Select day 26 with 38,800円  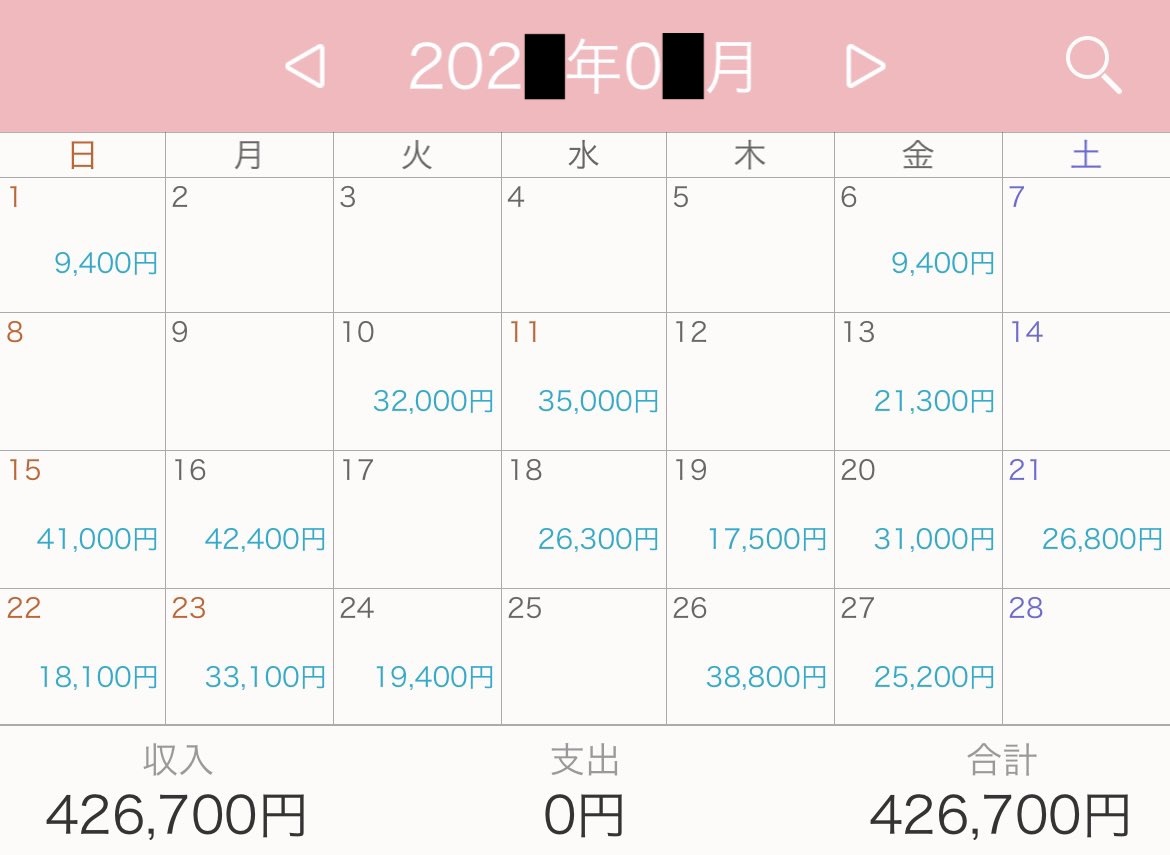[750, 657]
